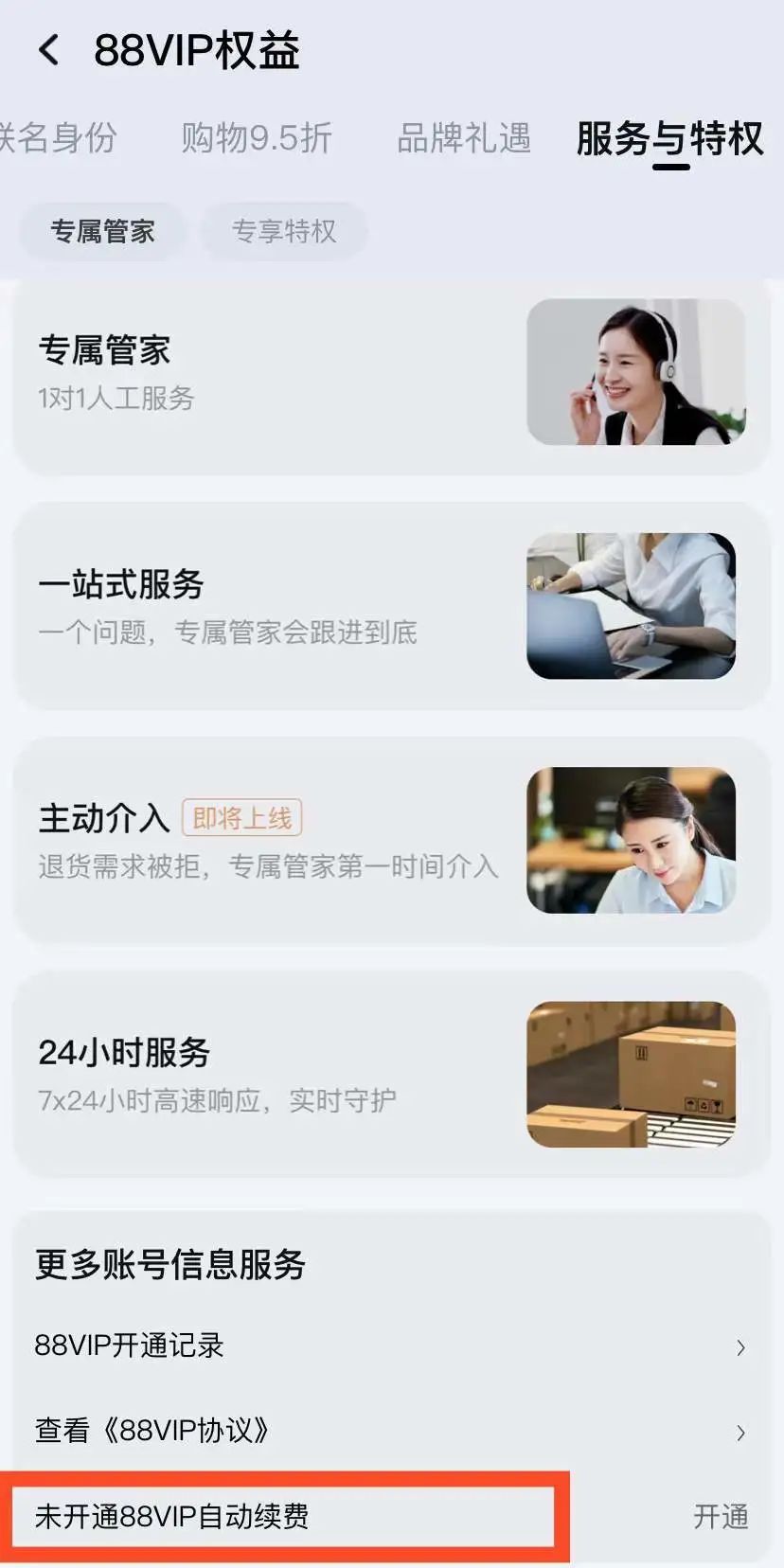
Task: Click the 主动介入 service image
Action: (x=630, y=840)
